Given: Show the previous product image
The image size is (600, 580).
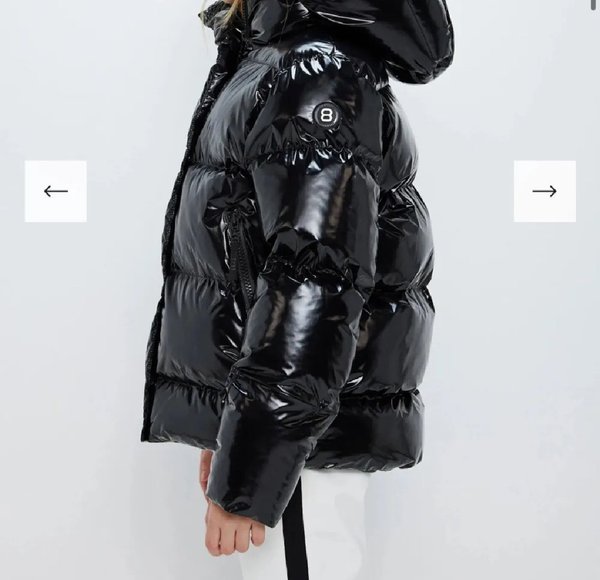Looking at the screenshot, I should pos(56,191).
